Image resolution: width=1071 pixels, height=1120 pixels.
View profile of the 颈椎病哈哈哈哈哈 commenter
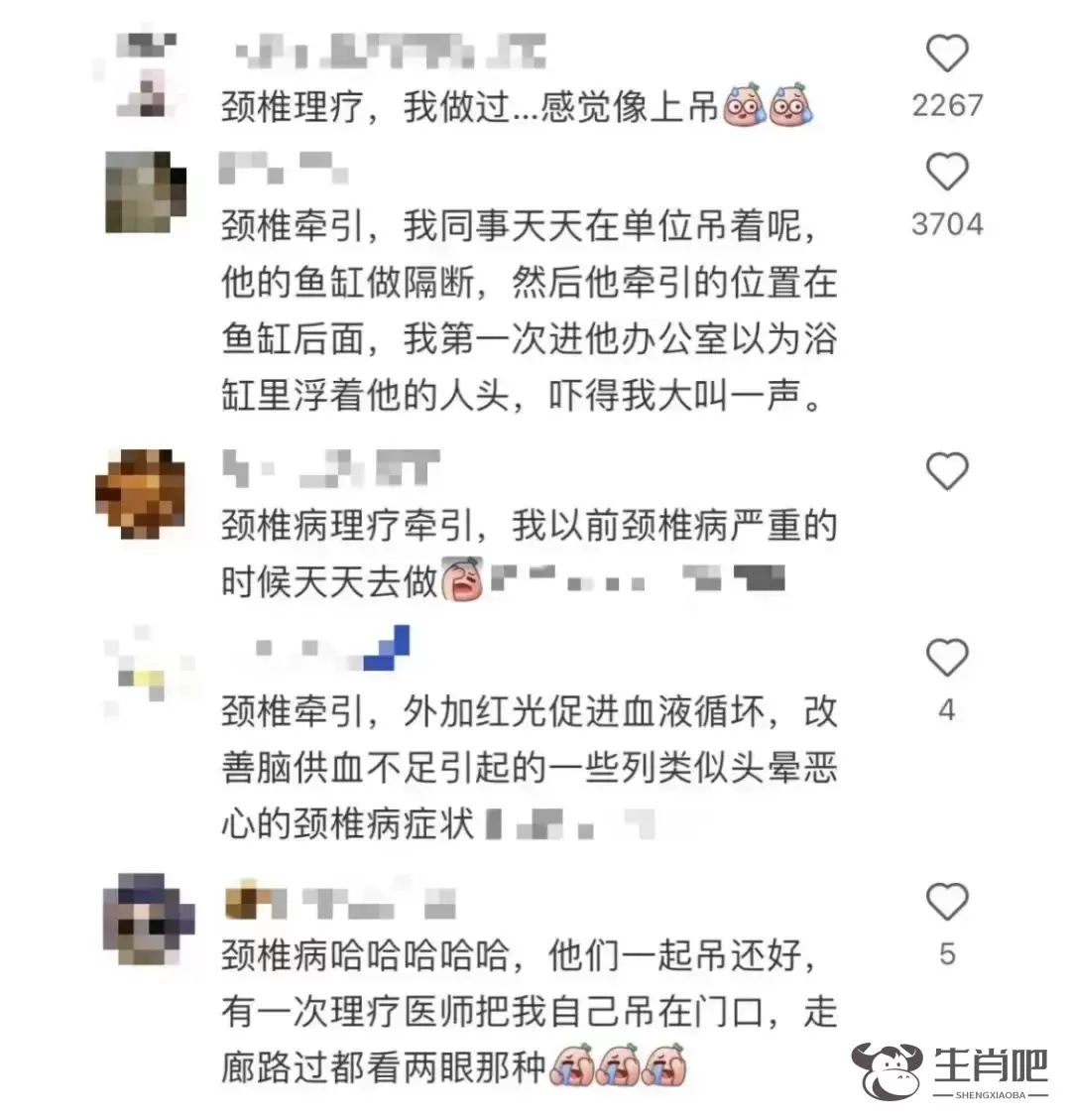click(x=148, y=919)
